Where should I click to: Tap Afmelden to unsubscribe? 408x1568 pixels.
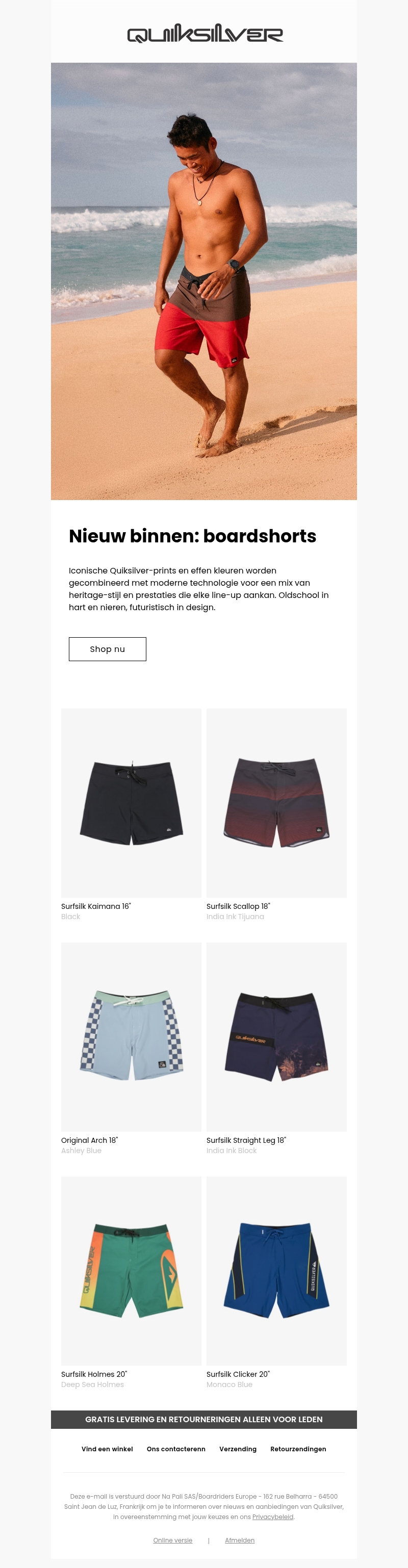click(239, 1540)
